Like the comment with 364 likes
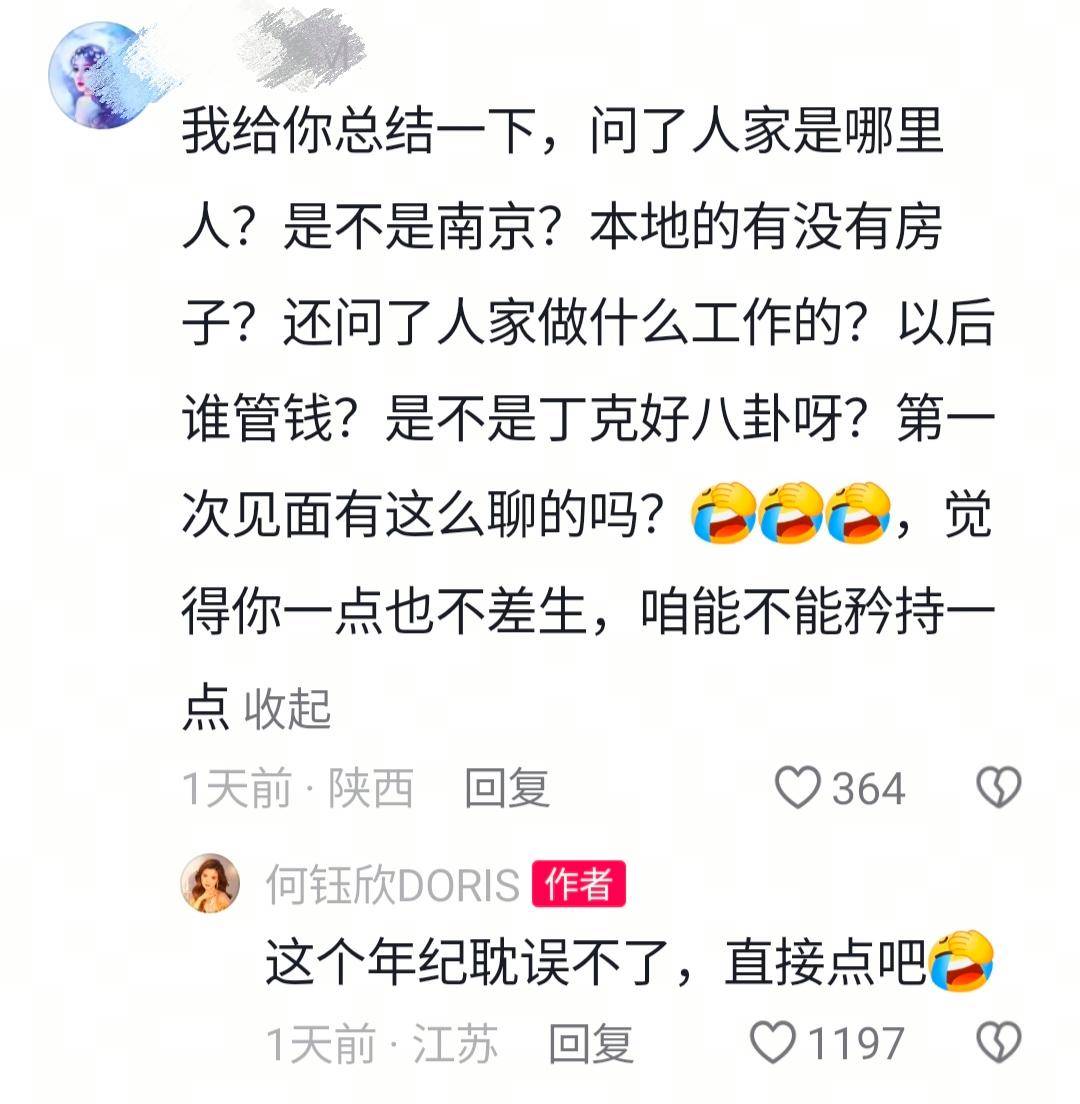Screen dimensions: 1080x1104 (x=799, y=789)
